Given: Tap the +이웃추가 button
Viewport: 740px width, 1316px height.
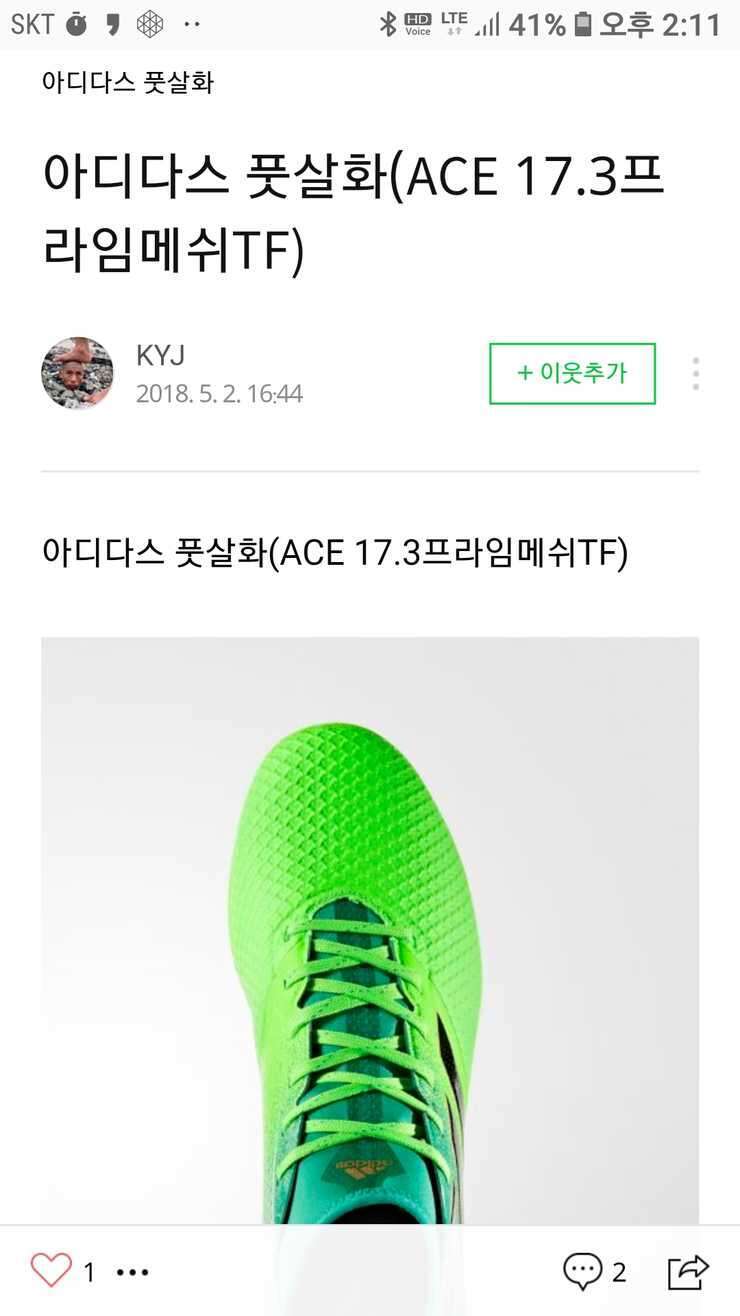Looking at the screenshot, I should (x=572, y=373).
